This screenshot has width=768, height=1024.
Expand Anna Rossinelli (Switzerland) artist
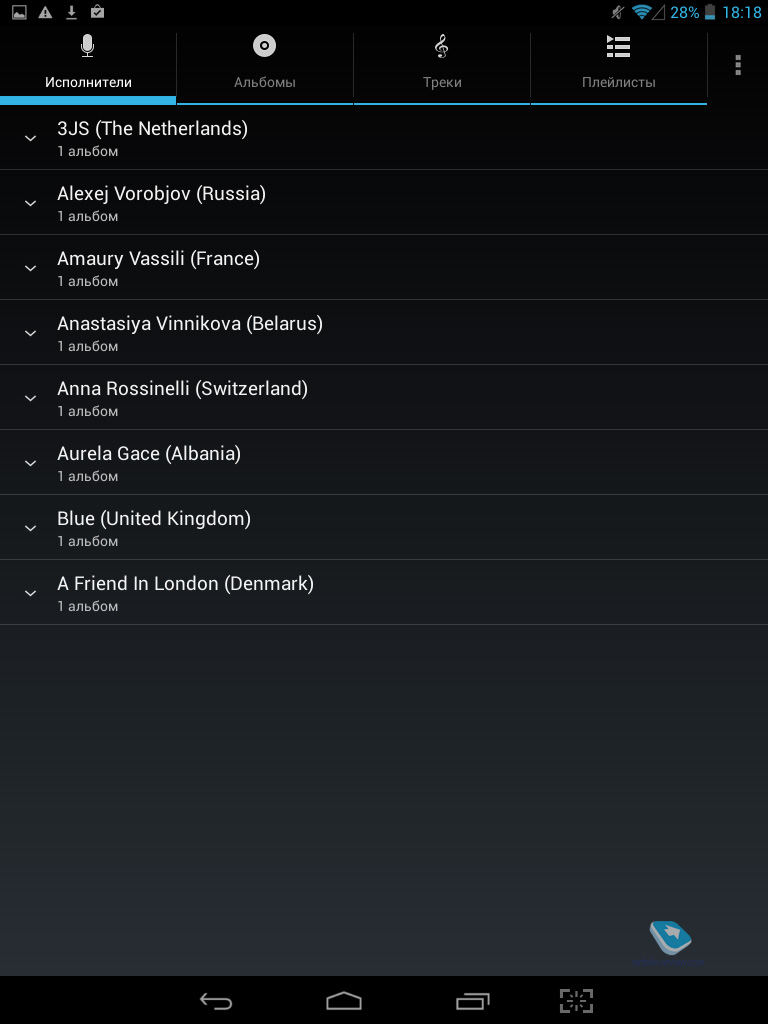pos(31,398)
